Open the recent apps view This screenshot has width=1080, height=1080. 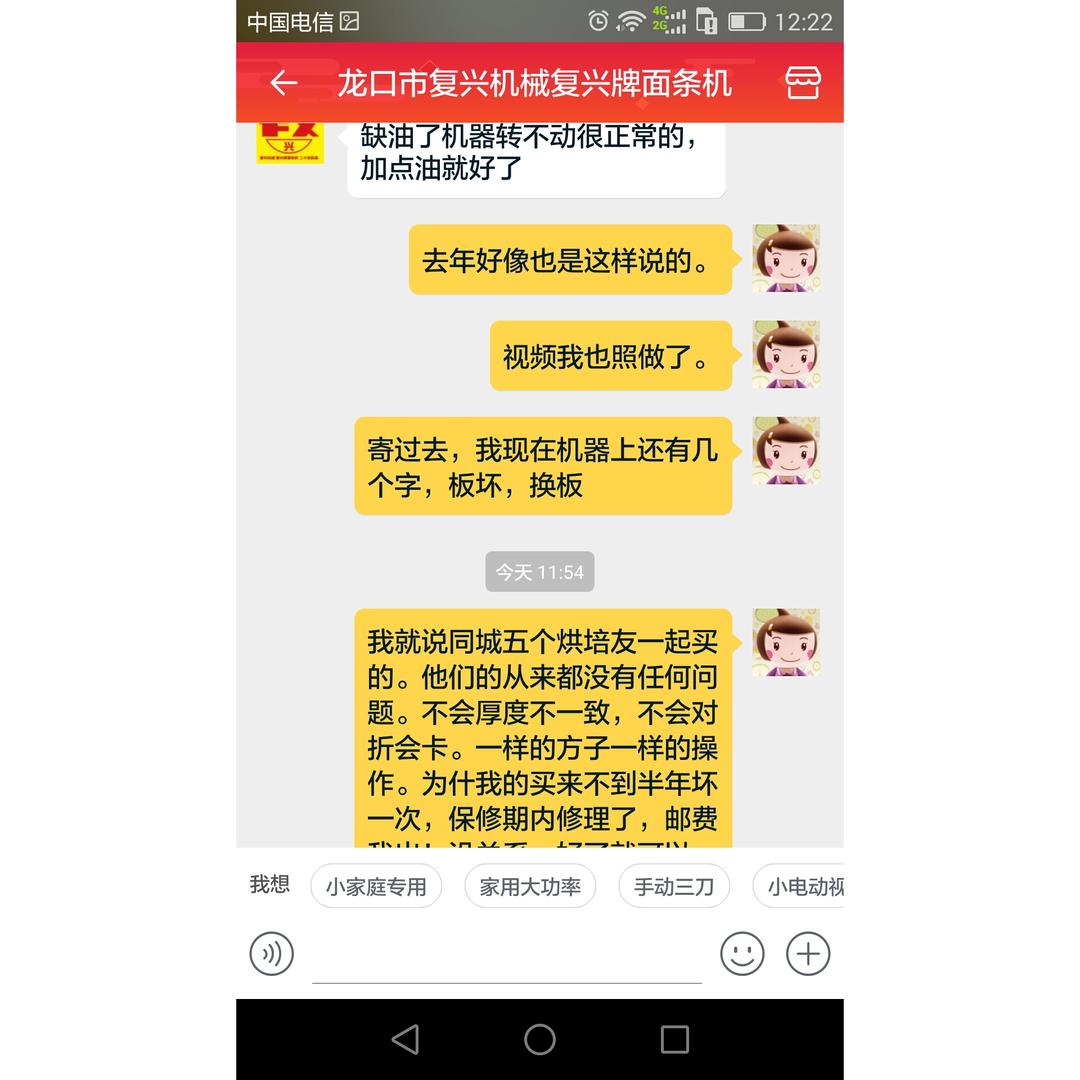pyautogui.click(x=675, y=1039)
